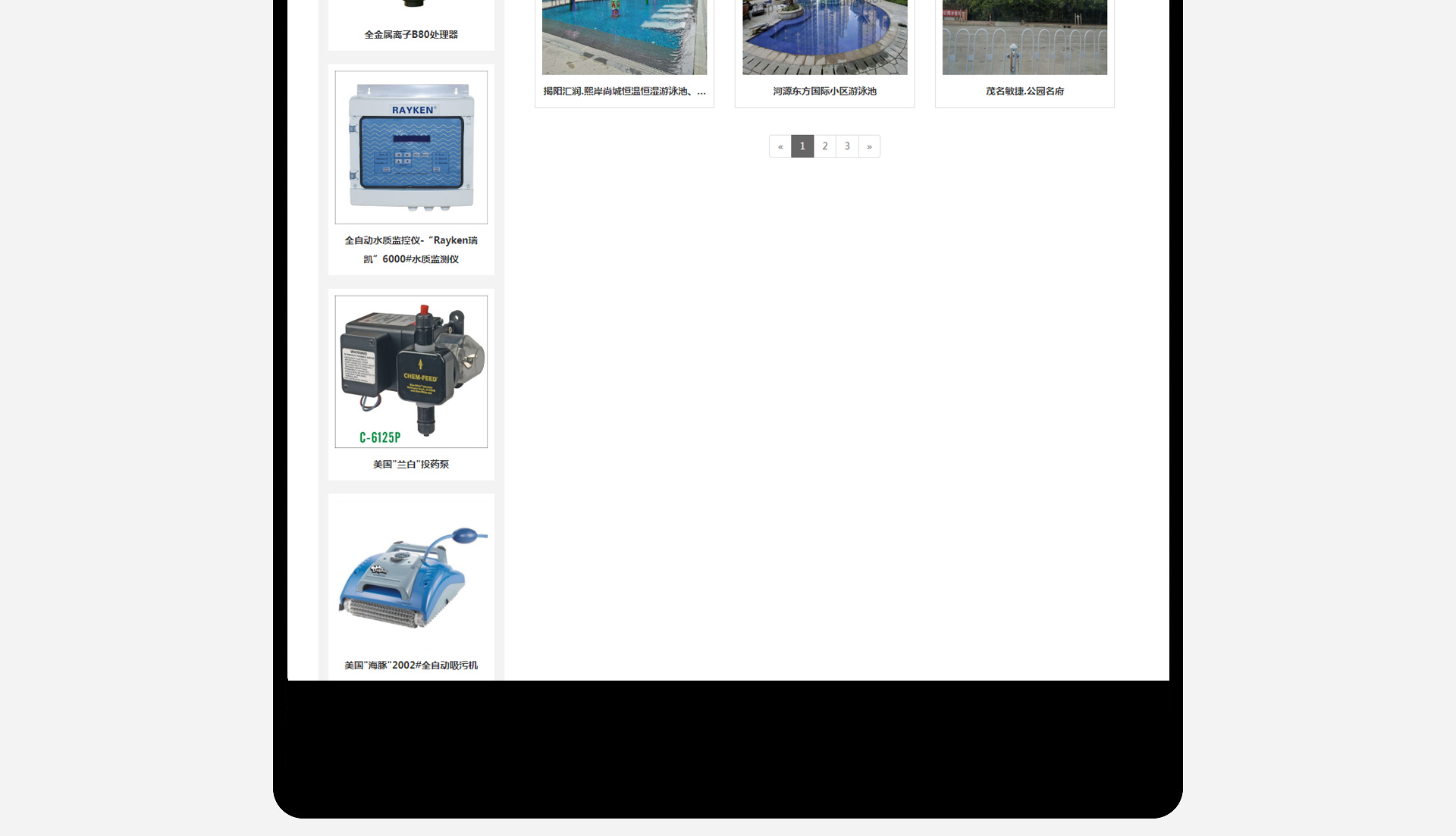The height and width of the screenshot is (836, 1456).
Task: Select current page 1 in pagination
Action: click(x=802, y=146)
